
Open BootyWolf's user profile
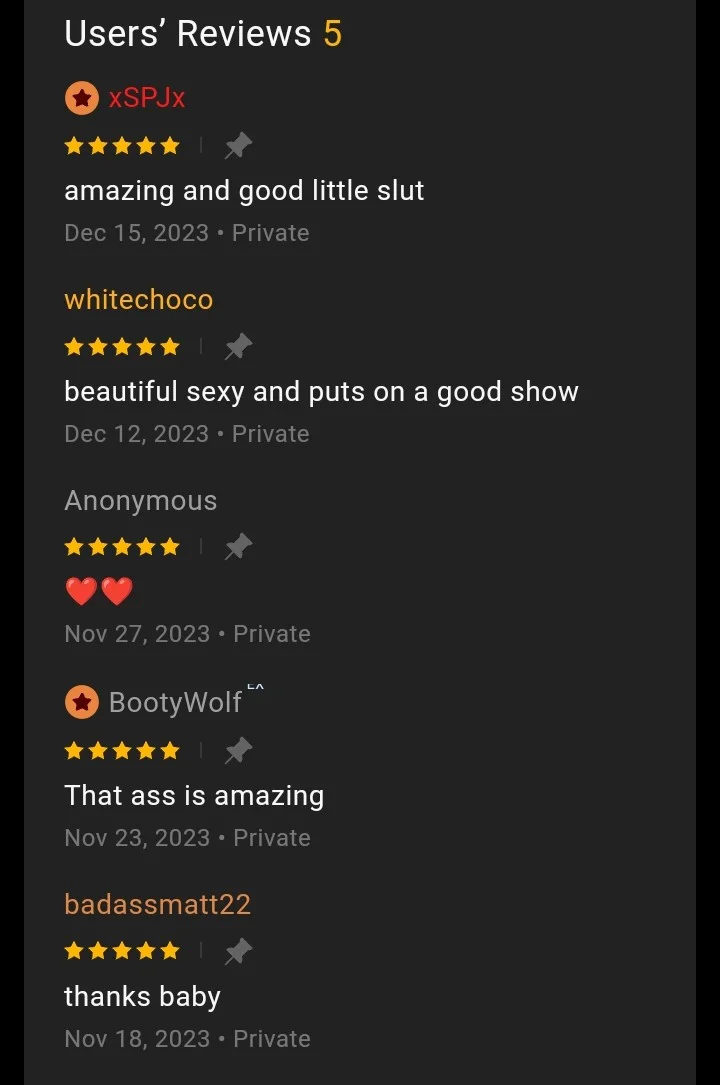coord(174,702)
